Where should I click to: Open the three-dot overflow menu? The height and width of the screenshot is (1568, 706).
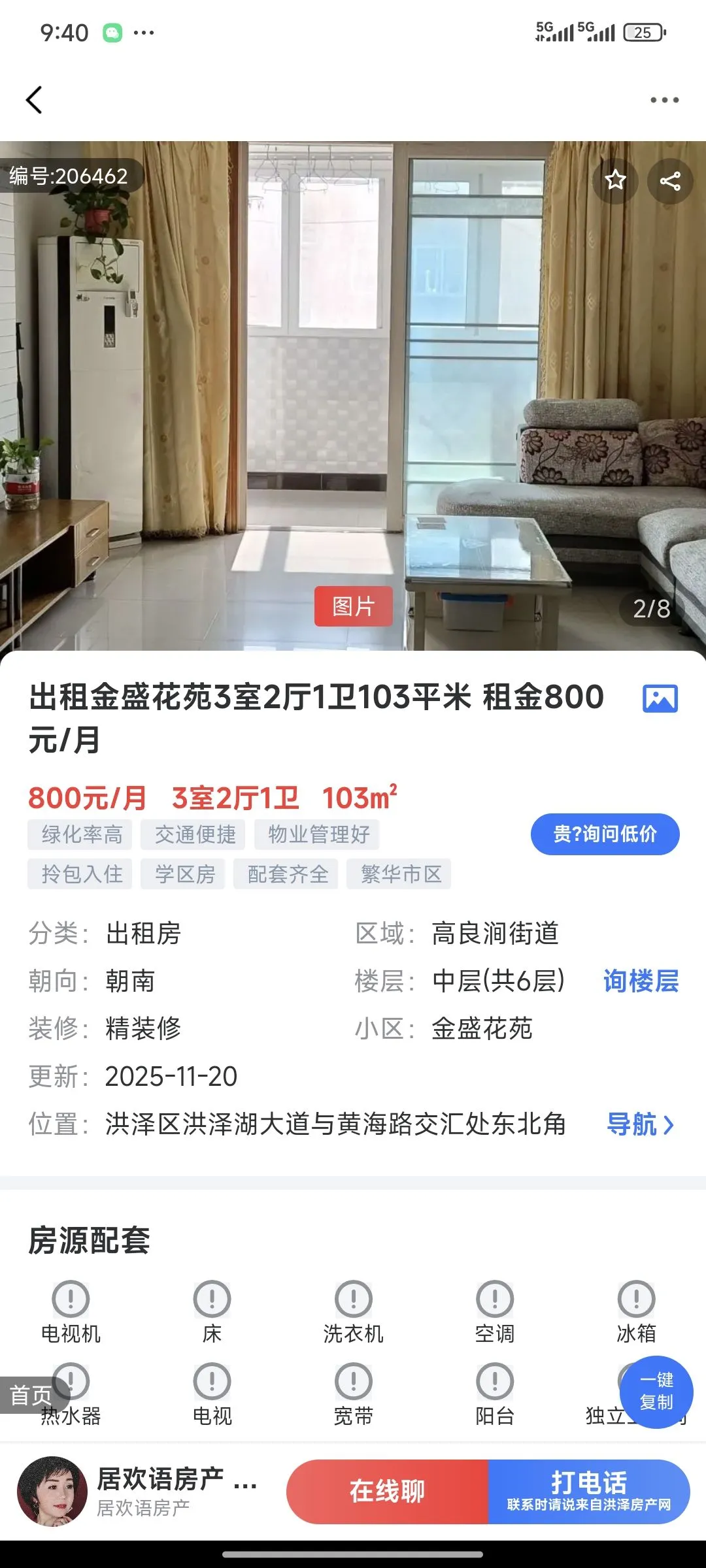click(x=664, y=100)
